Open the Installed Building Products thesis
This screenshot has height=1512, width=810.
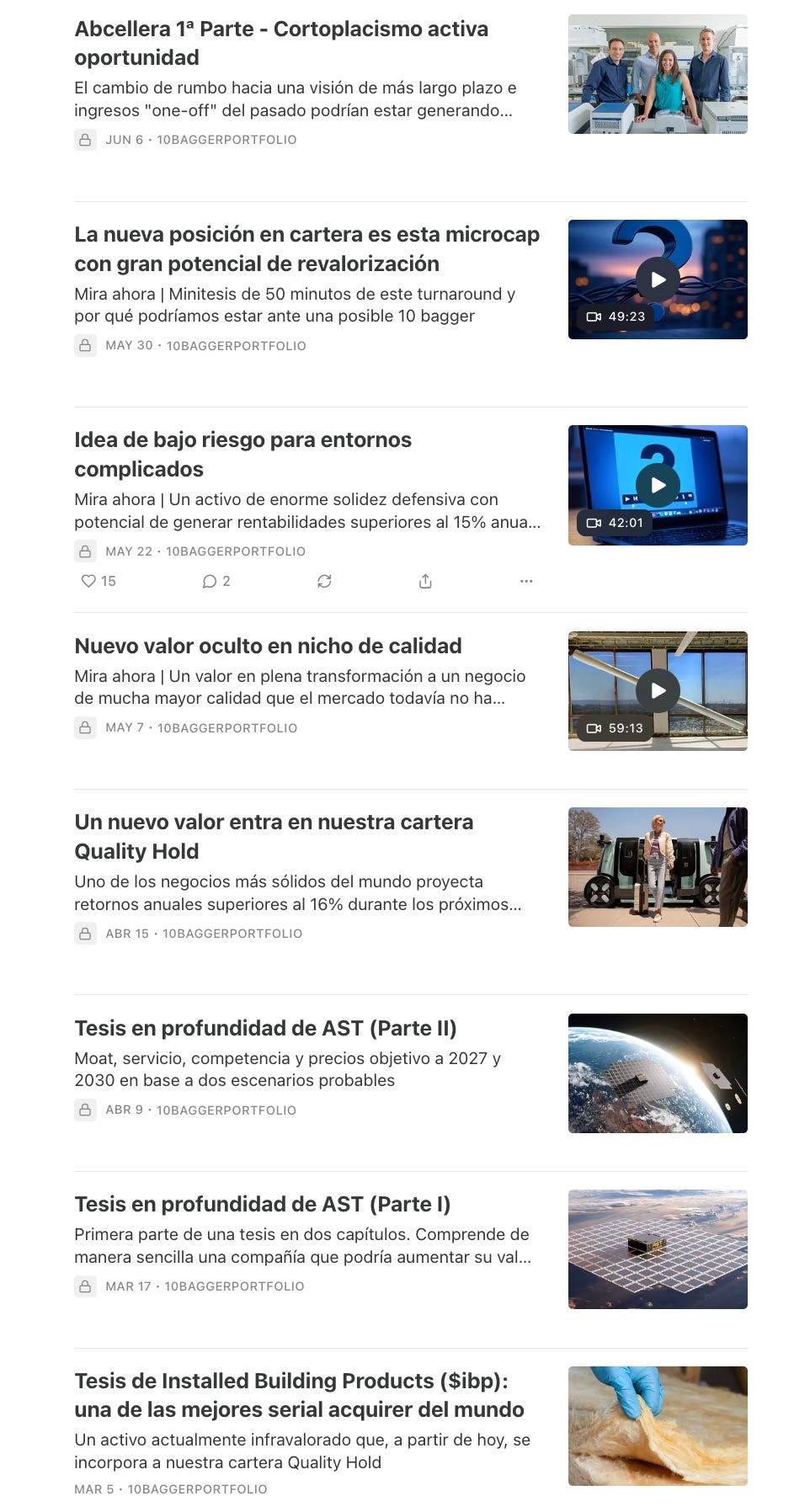299,1395
